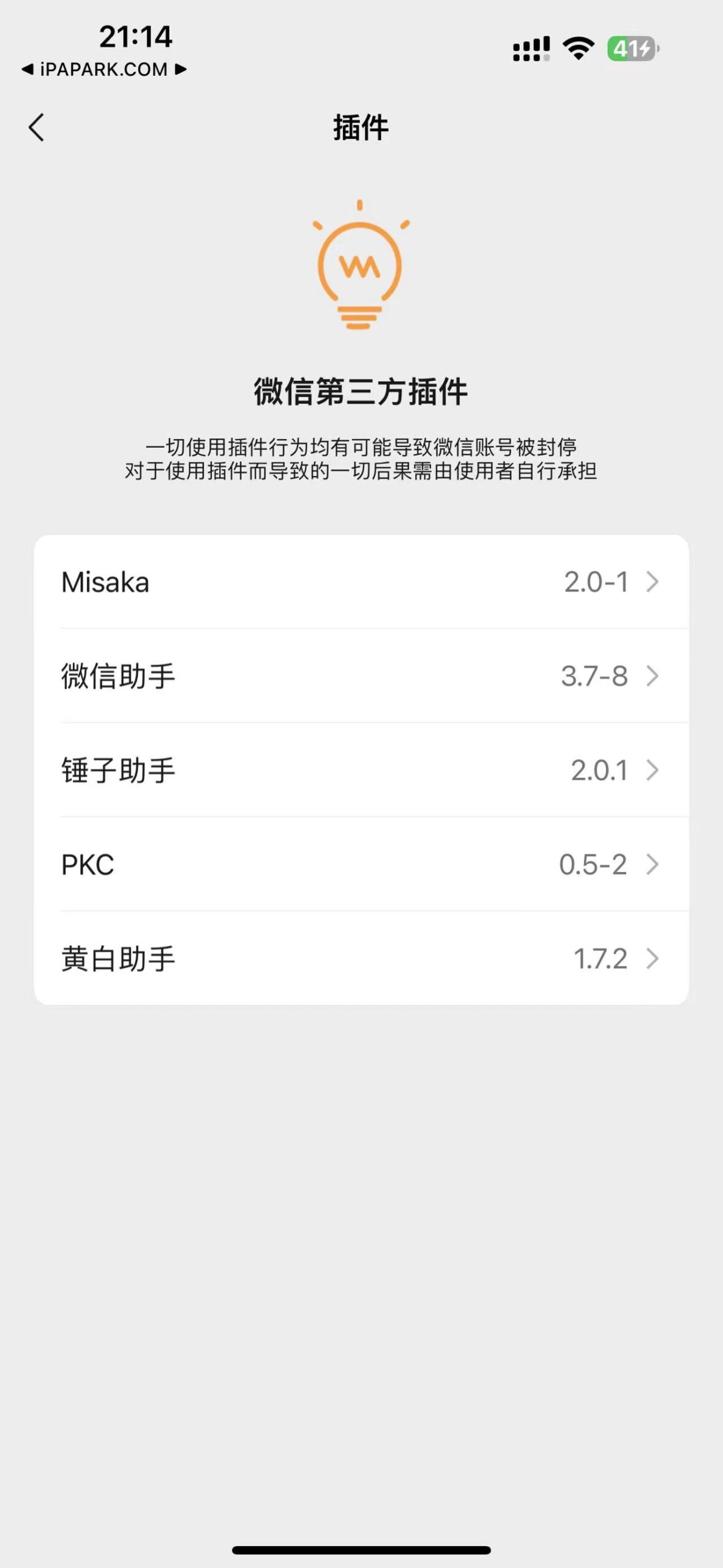Screen dimensions: 723x1568
Task: Expand the PKC plugin entry
Action: point(361,865)
